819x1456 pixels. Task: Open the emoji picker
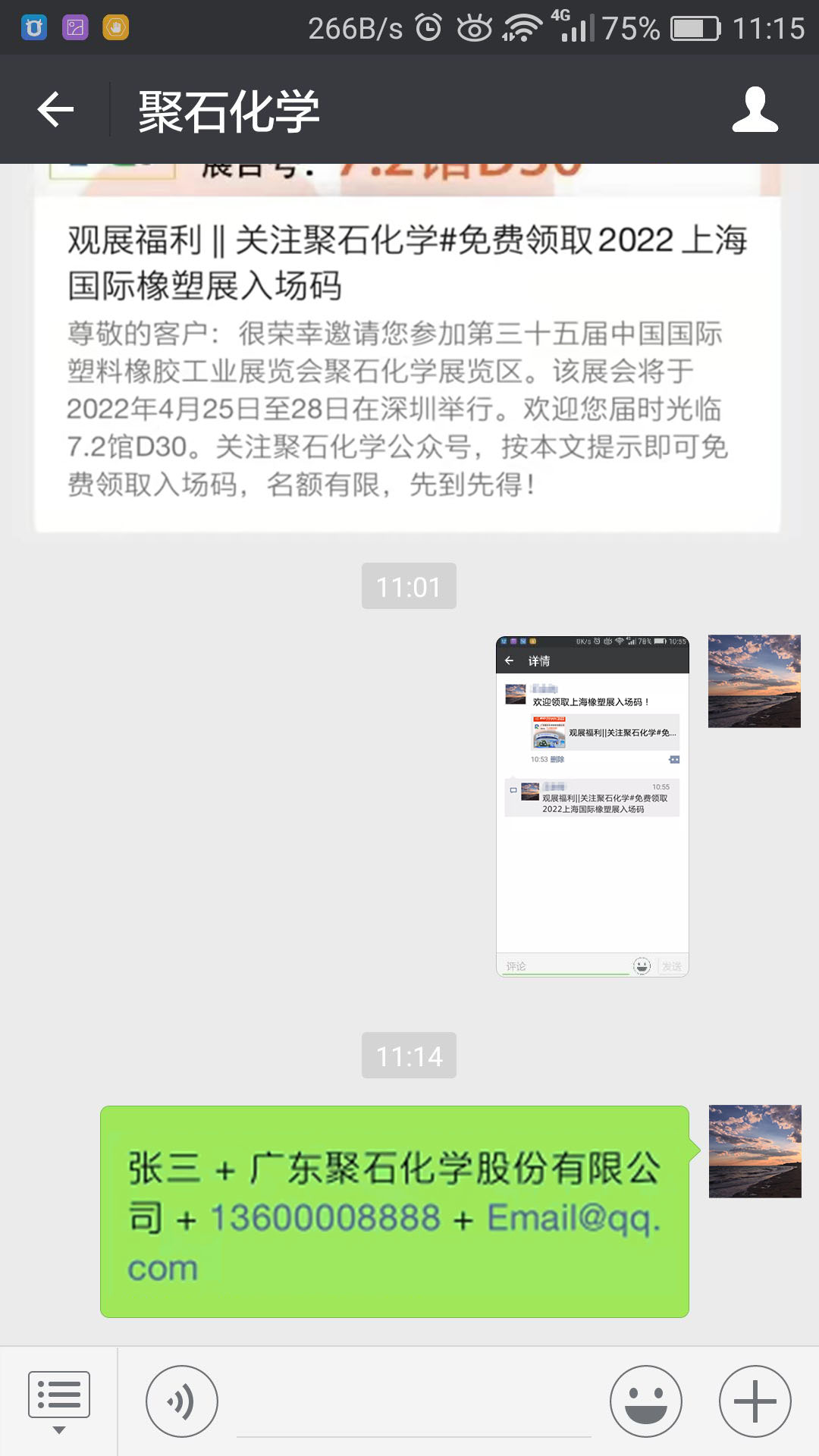645,1401
